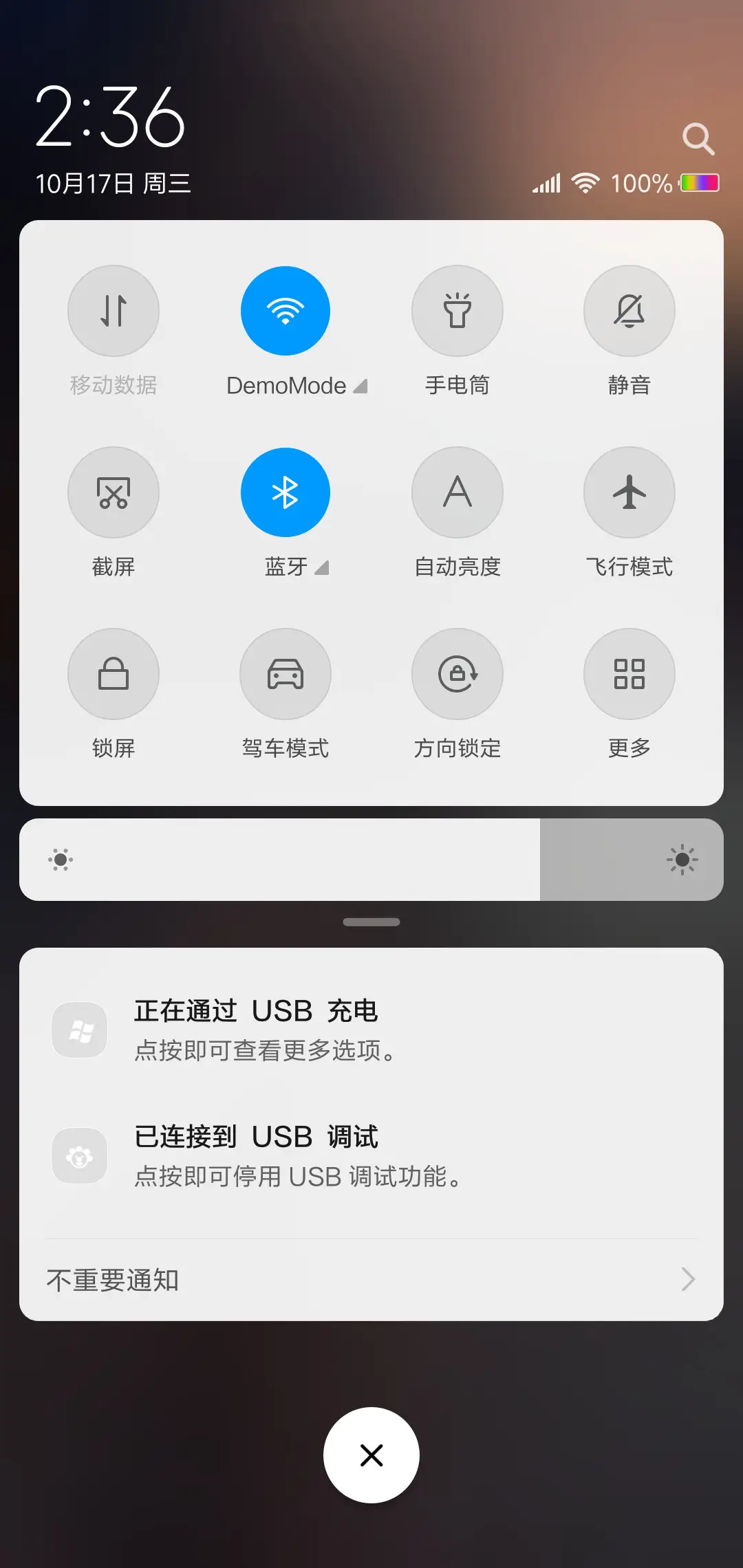Toggle mute mode (静音)
Screen dimensions: 743x1568
click(629, 311)
